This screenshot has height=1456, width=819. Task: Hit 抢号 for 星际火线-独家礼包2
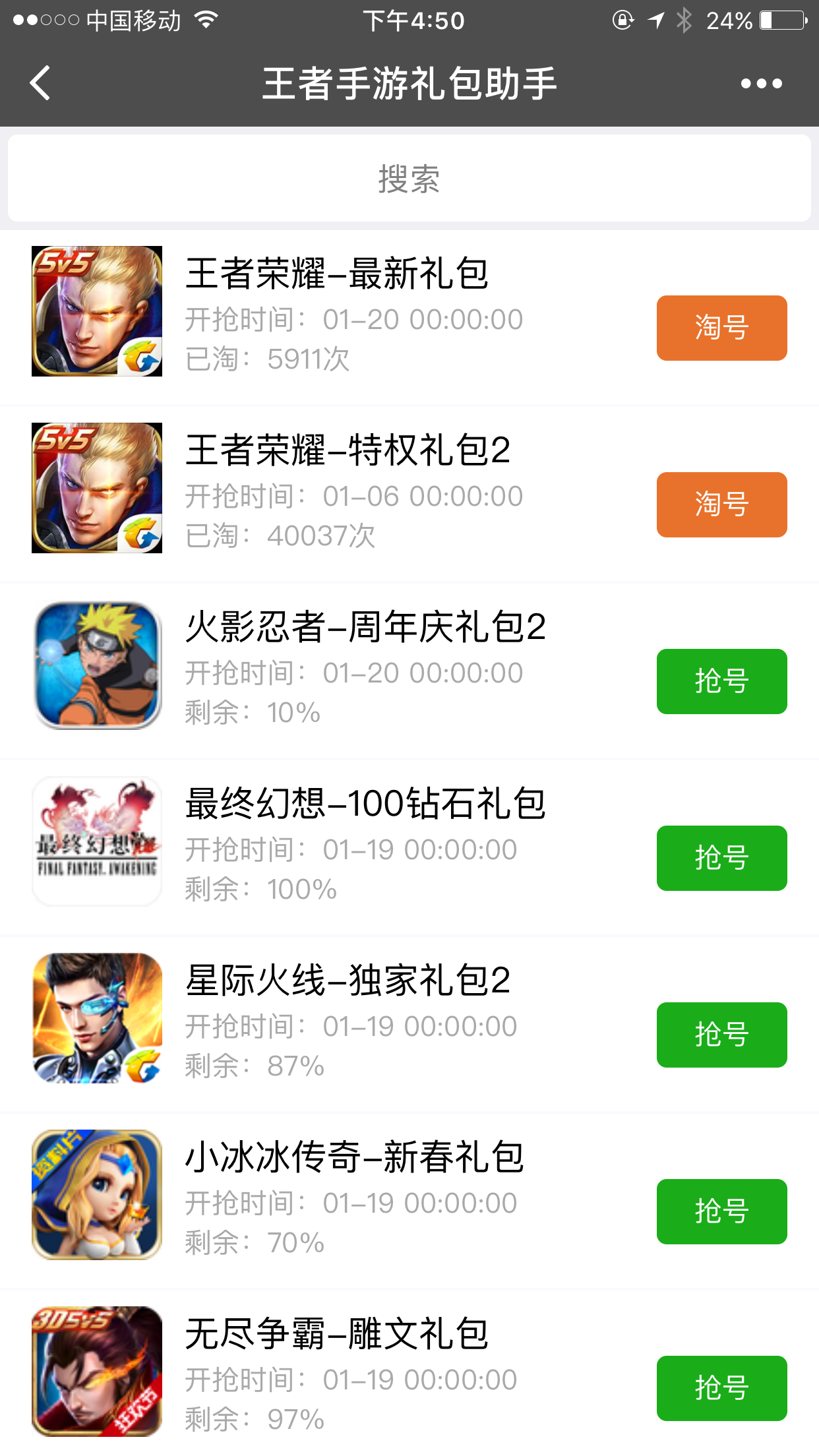click(721, 1035)
